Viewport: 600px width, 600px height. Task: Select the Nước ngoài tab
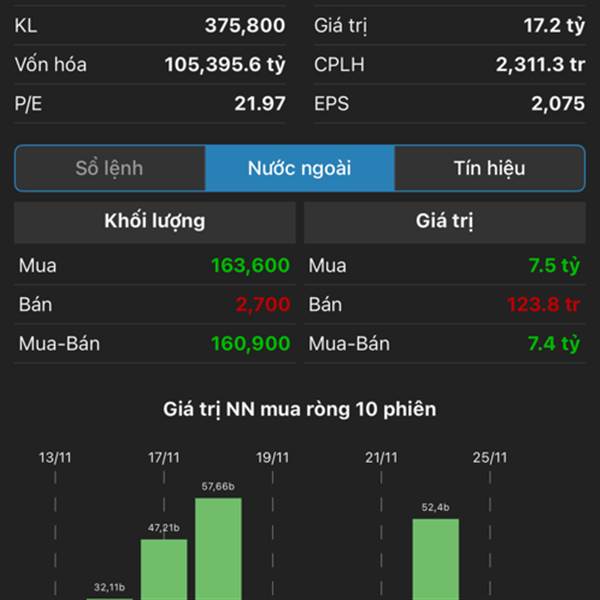299,168
